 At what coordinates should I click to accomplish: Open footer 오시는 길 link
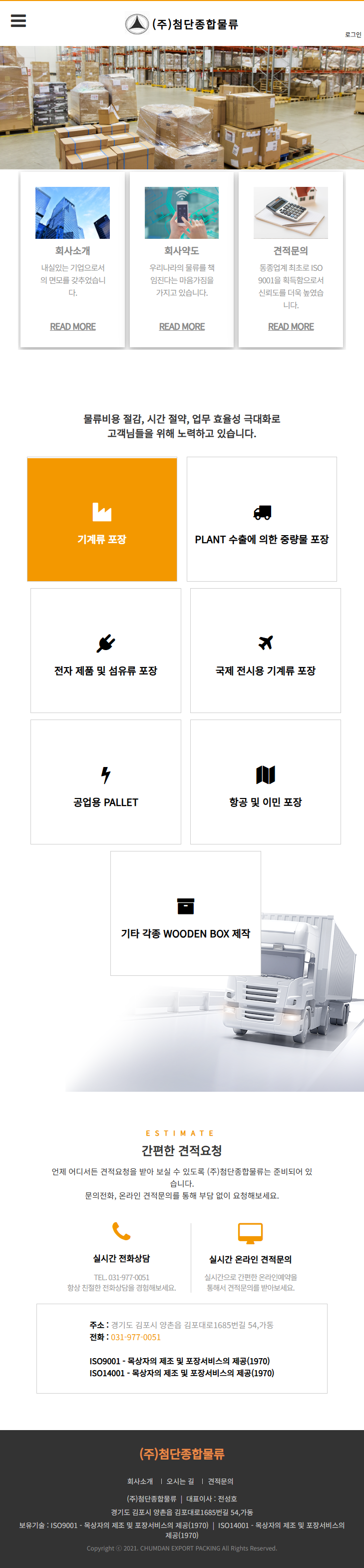pos(180,1481)
